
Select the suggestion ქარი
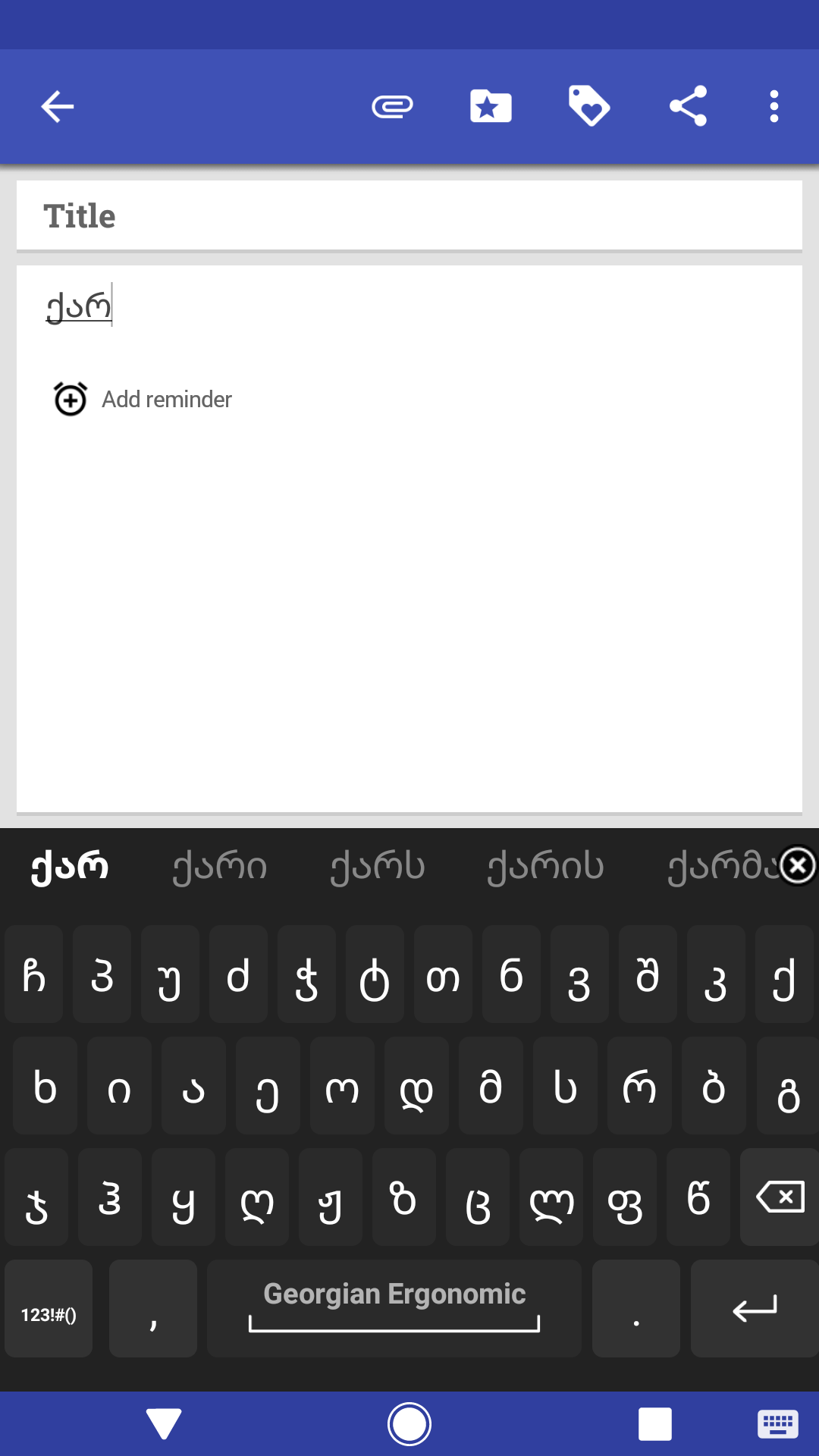[x=220, y=866]
